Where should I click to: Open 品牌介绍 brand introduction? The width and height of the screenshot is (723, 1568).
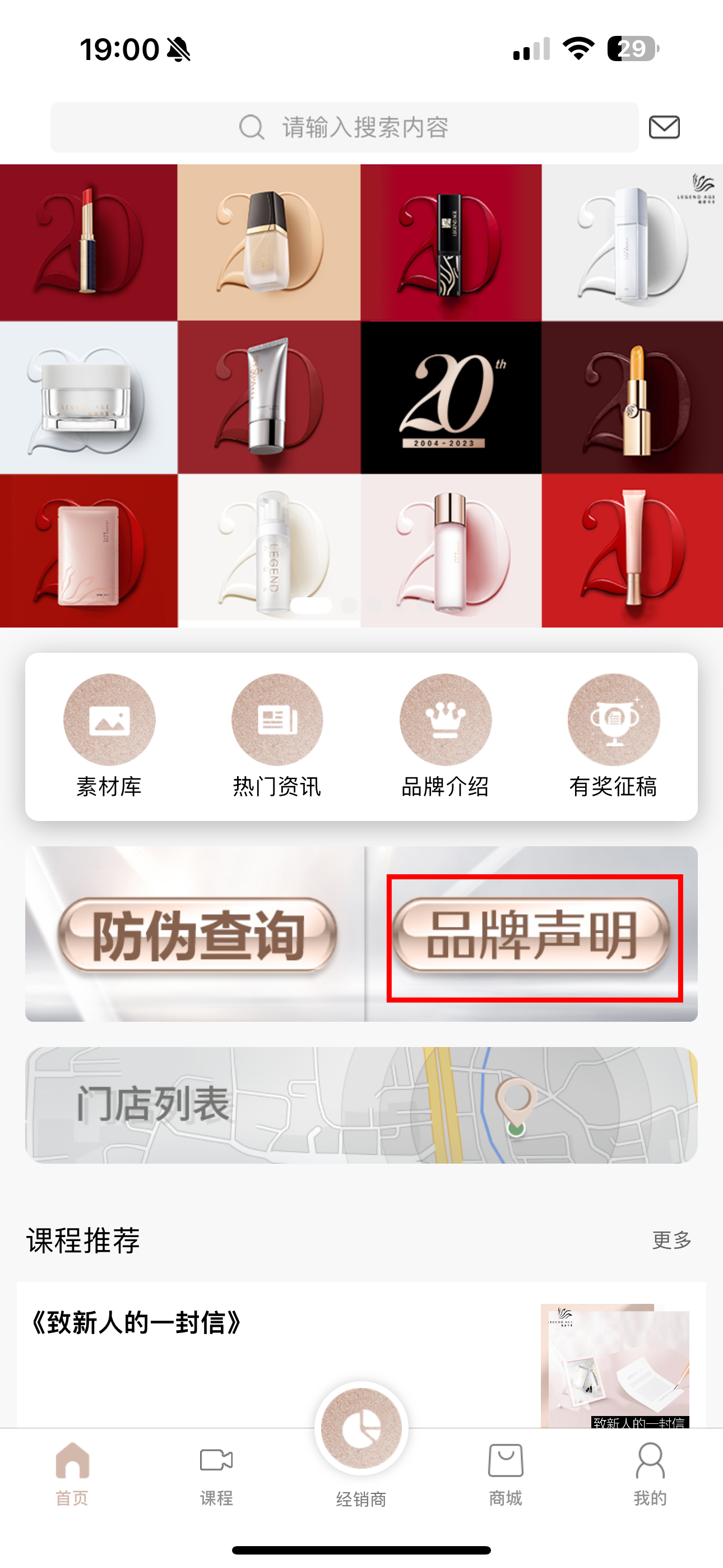[445, 735]
